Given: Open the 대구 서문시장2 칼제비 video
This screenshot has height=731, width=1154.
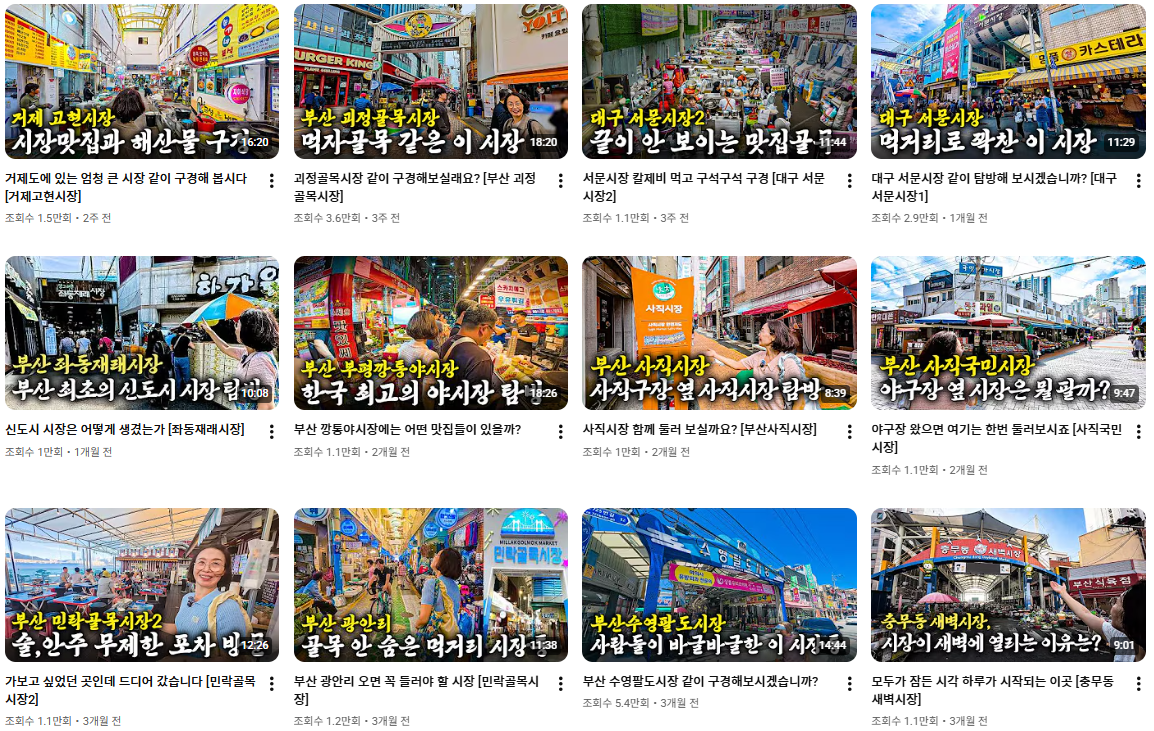Looking at the screenshot, I should 719,81.
